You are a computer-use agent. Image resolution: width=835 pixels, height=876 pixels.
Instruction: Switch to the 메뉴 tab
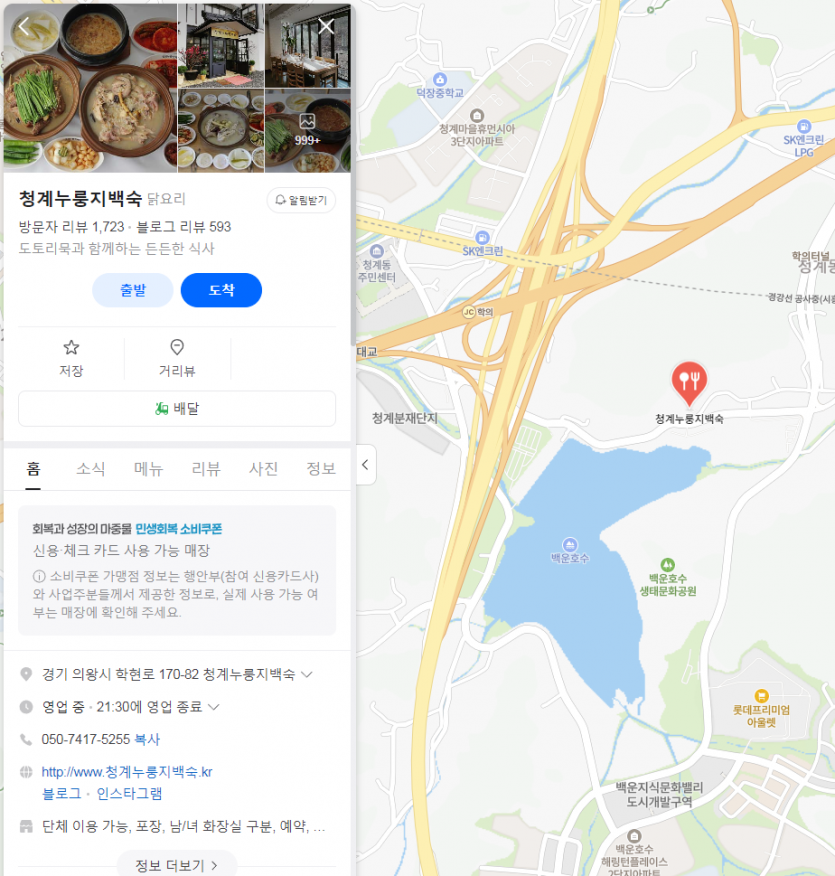[x=148, y=469]
